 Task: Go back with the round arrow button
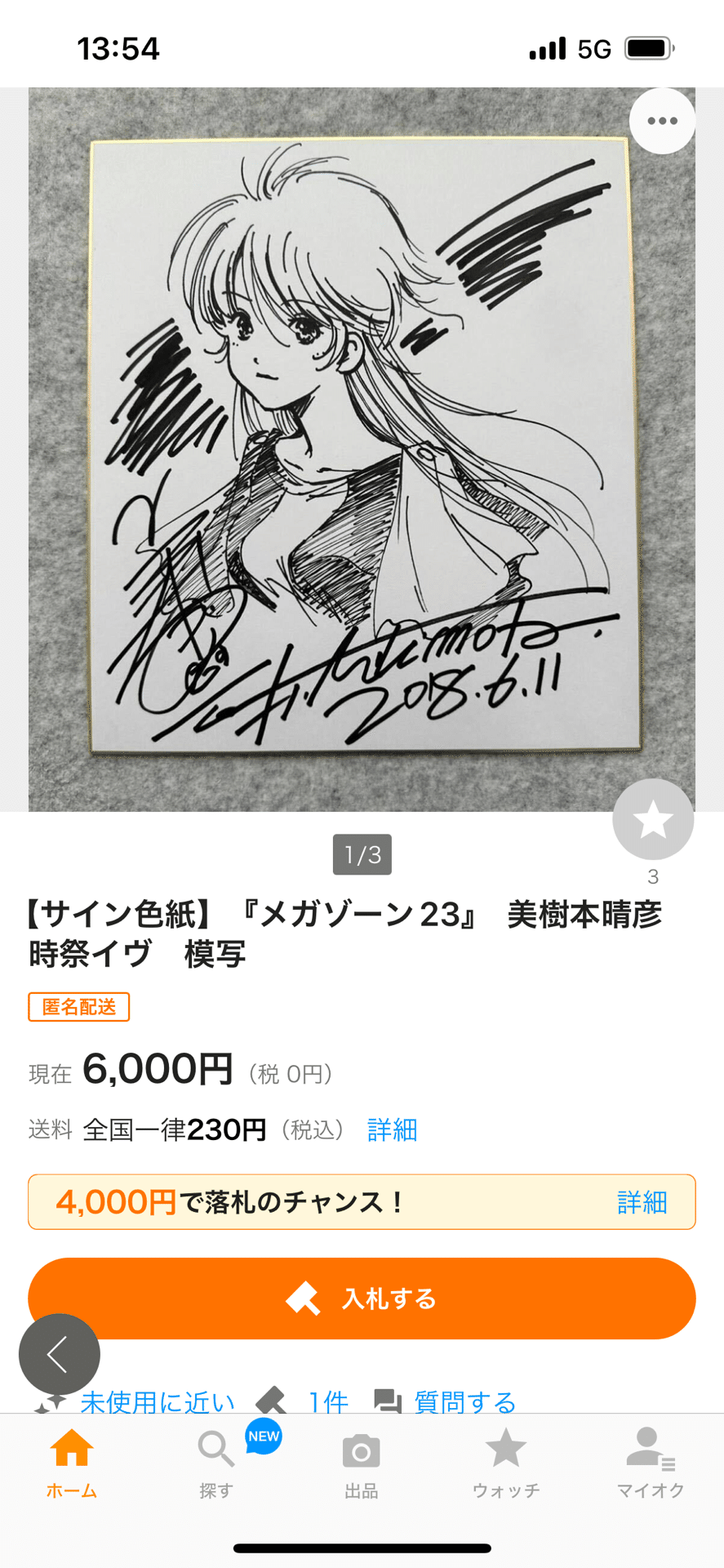60,1354
